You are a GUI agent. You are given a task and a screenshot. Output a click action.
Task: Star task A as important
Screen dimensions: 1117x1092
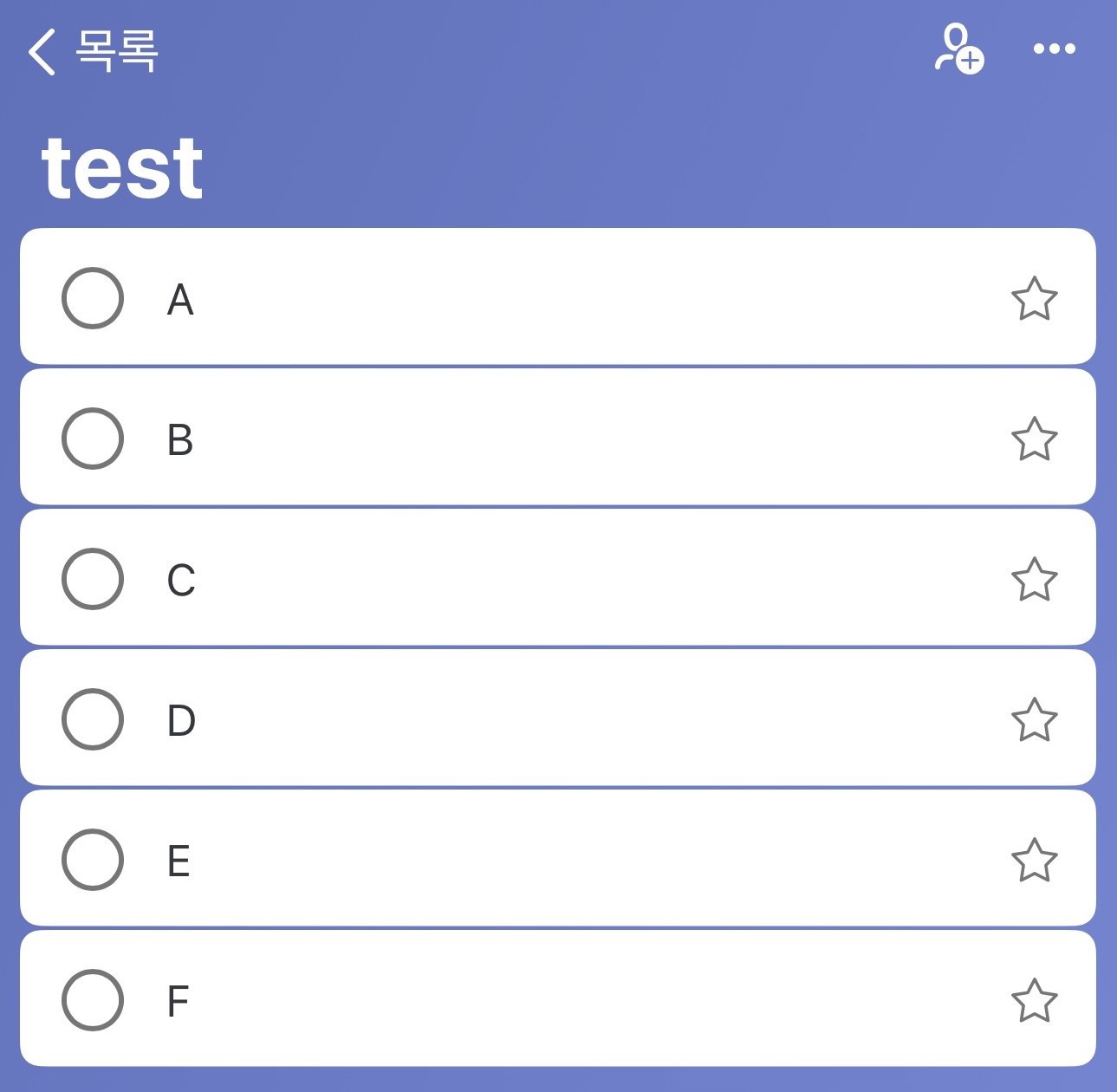(1034, 299)
